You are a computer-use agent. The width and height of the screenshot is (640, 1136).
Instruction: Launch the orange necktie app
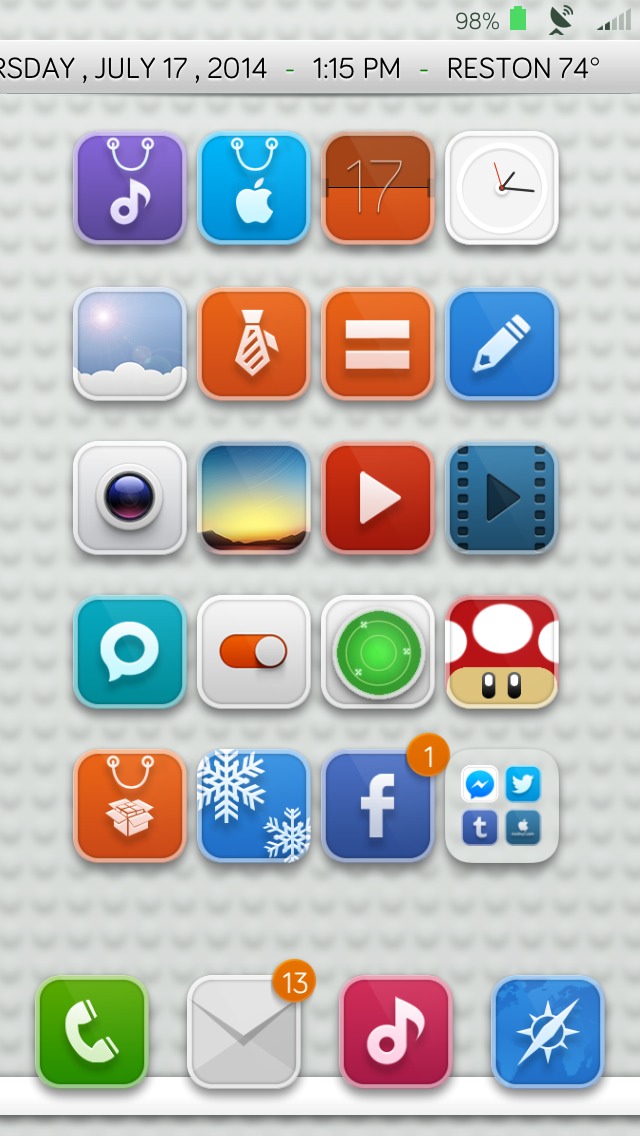pyautogui.click(x=254, y=344)
